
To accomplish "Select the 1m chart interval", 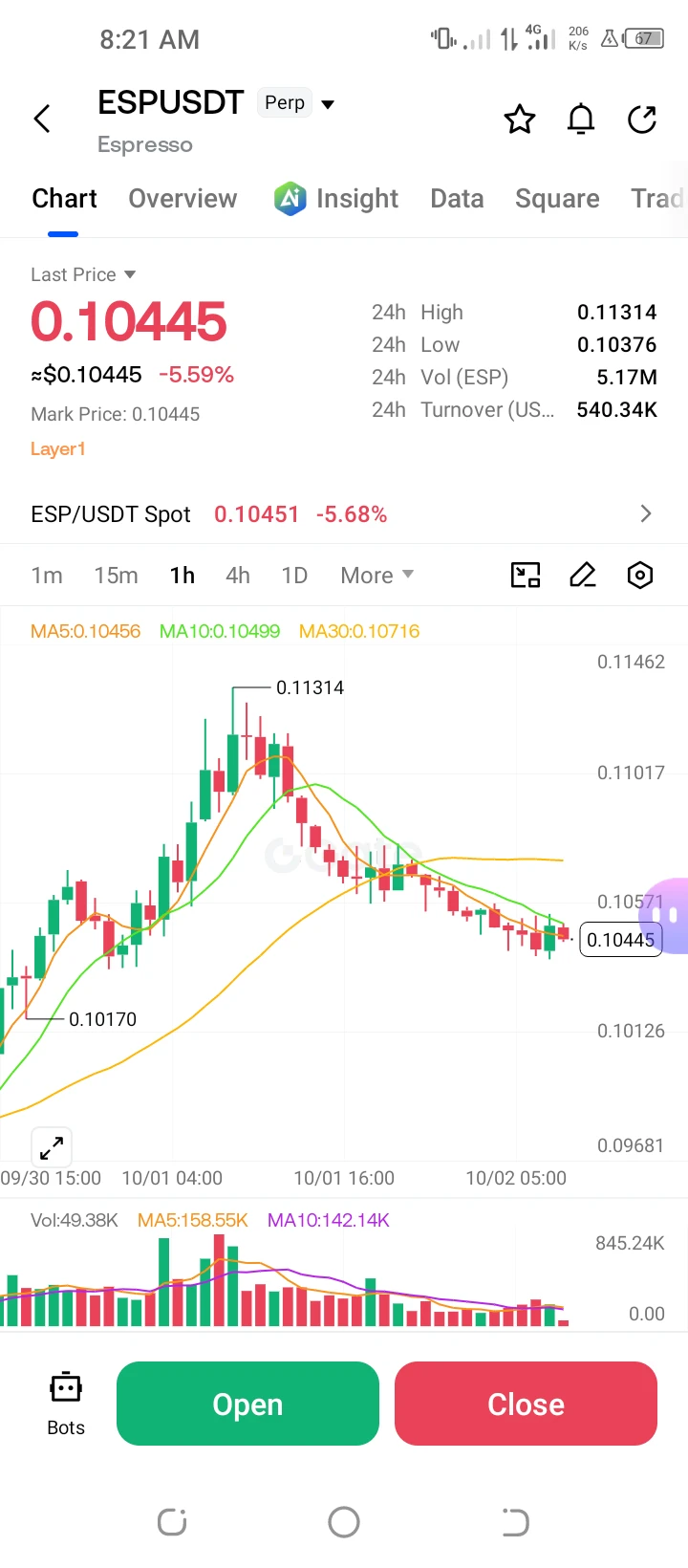I will coord(47,576).
